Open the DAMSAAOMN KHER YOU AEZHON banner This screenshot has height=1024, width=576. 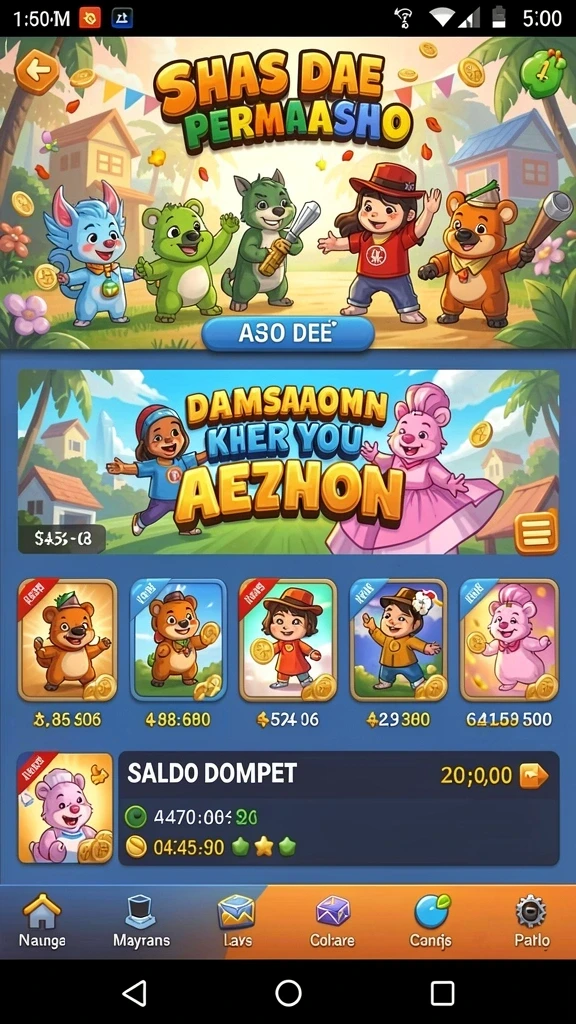pos(288,462)
